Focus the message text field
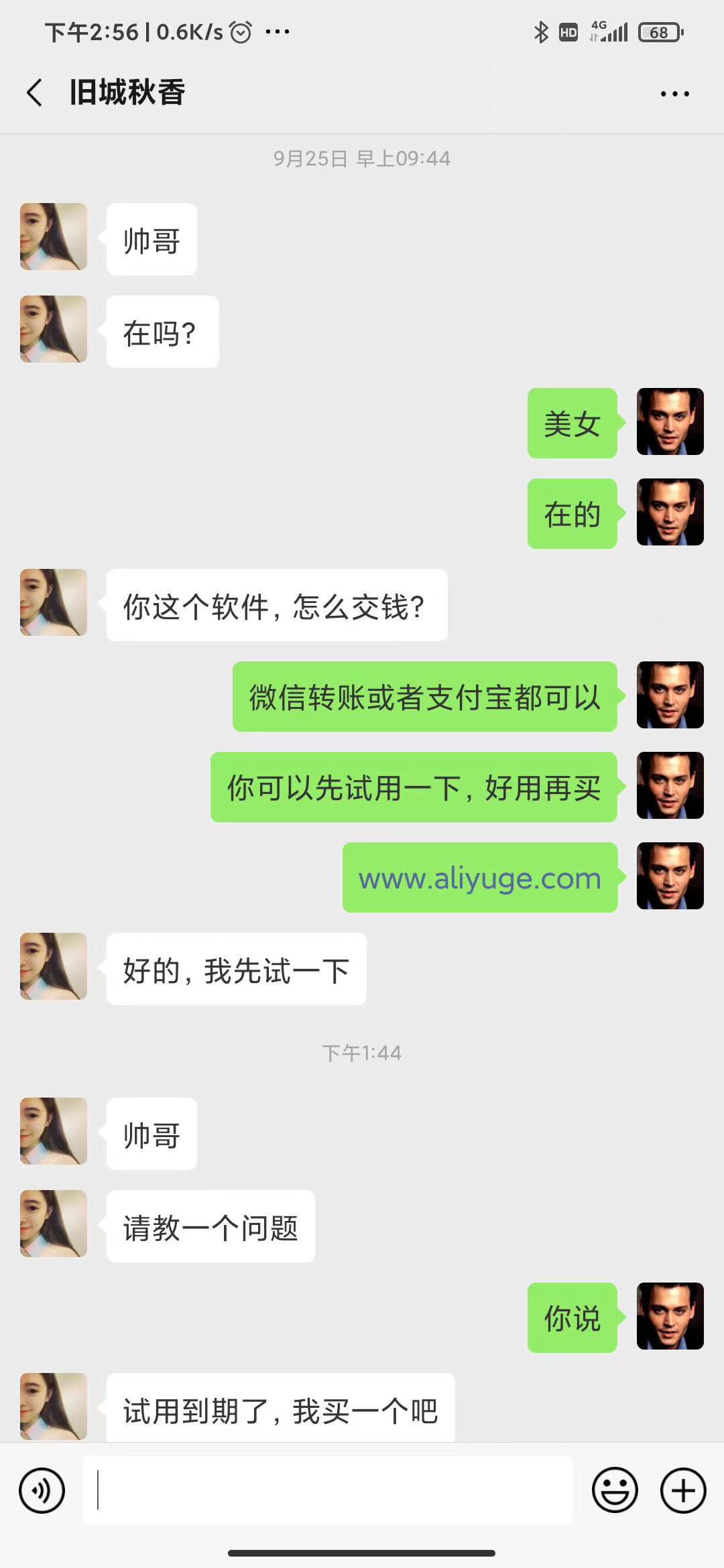The height and width of the screenshot is (1568, 724). point(327,1491)
